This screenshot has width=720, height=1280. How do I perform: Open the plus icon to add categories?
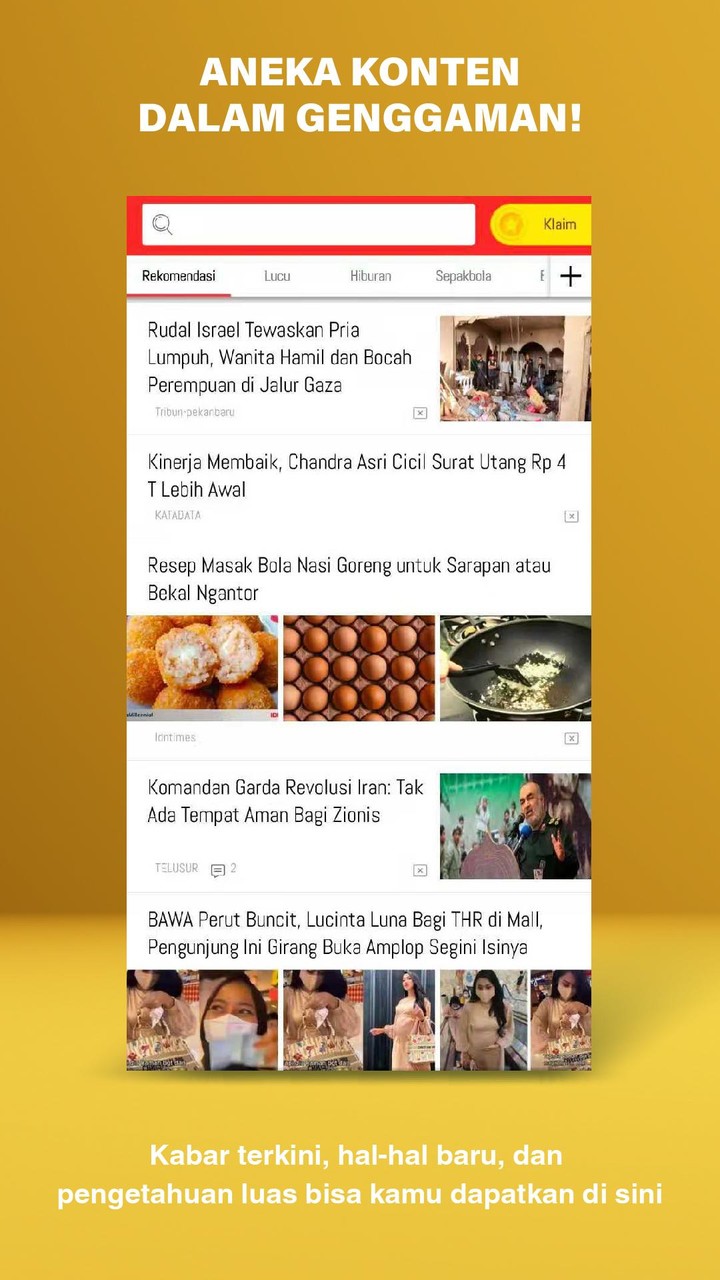click(x=571, y=276)
